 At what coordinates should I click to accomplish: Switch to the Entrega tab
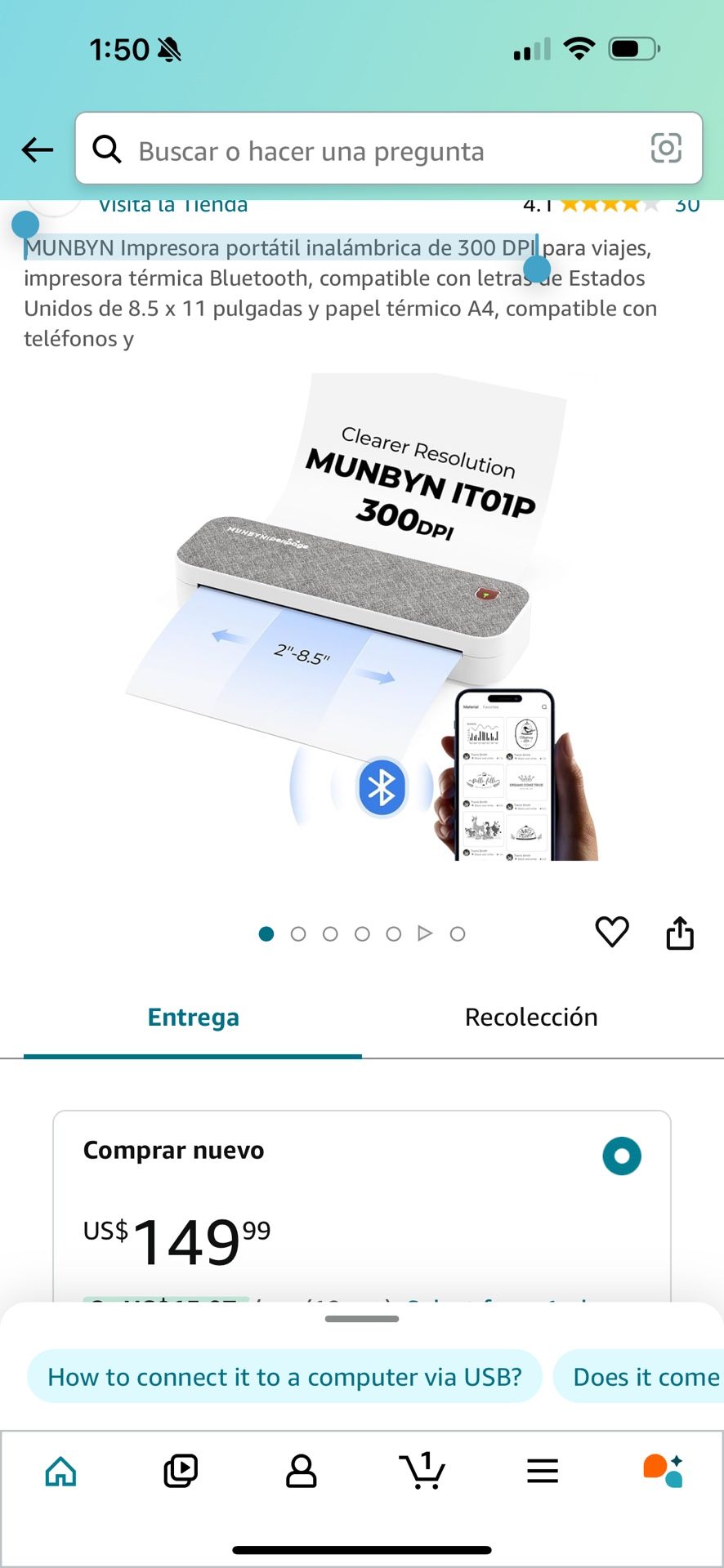coord(193,1018)
